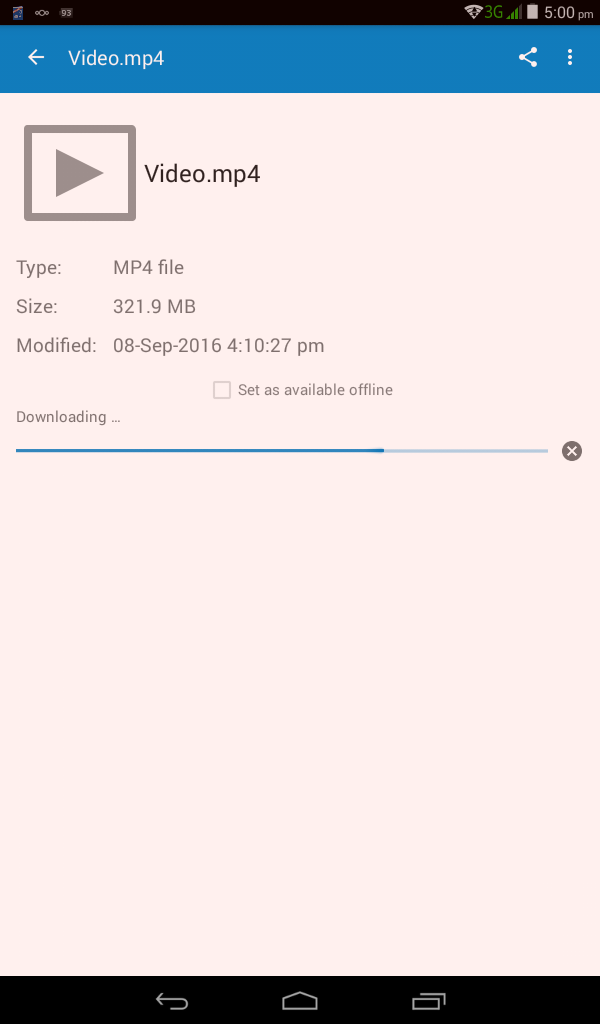Share Video.mp4

(528, 58)
